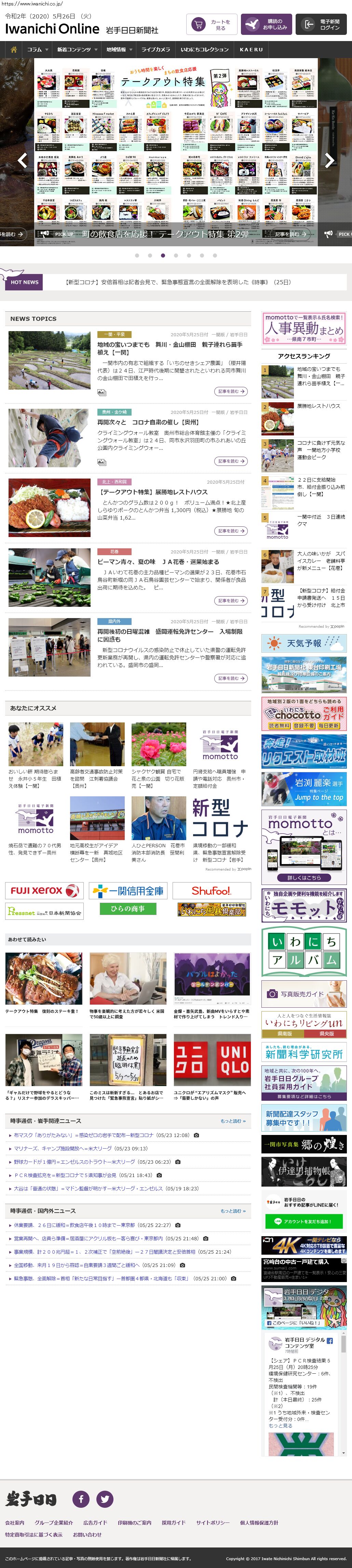The height and width of the screenshot is (1568, 352).
Task: Go to the home icon in navigation
Action: pos(13,49)
